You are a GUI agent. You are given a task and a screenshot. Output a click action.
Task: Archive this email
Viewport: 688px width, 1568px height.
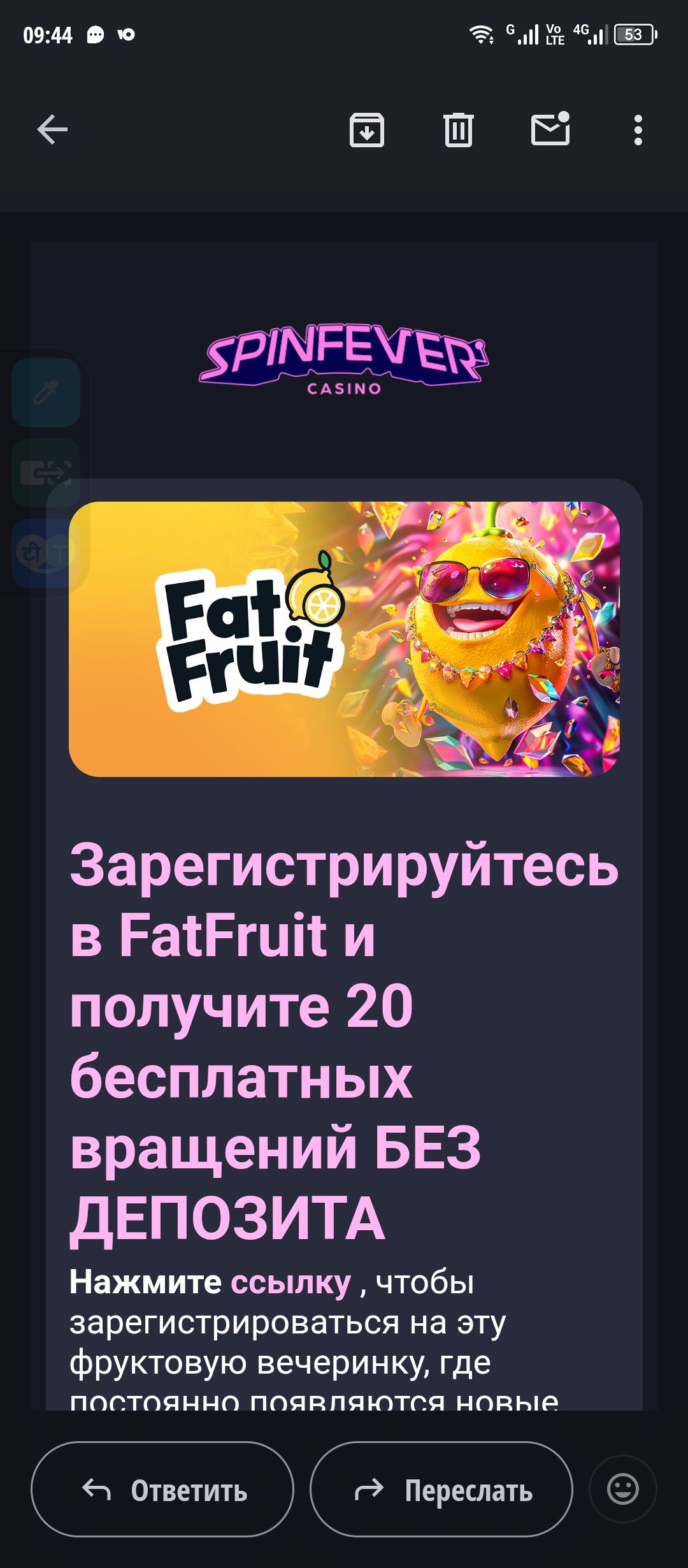[367, 130]
